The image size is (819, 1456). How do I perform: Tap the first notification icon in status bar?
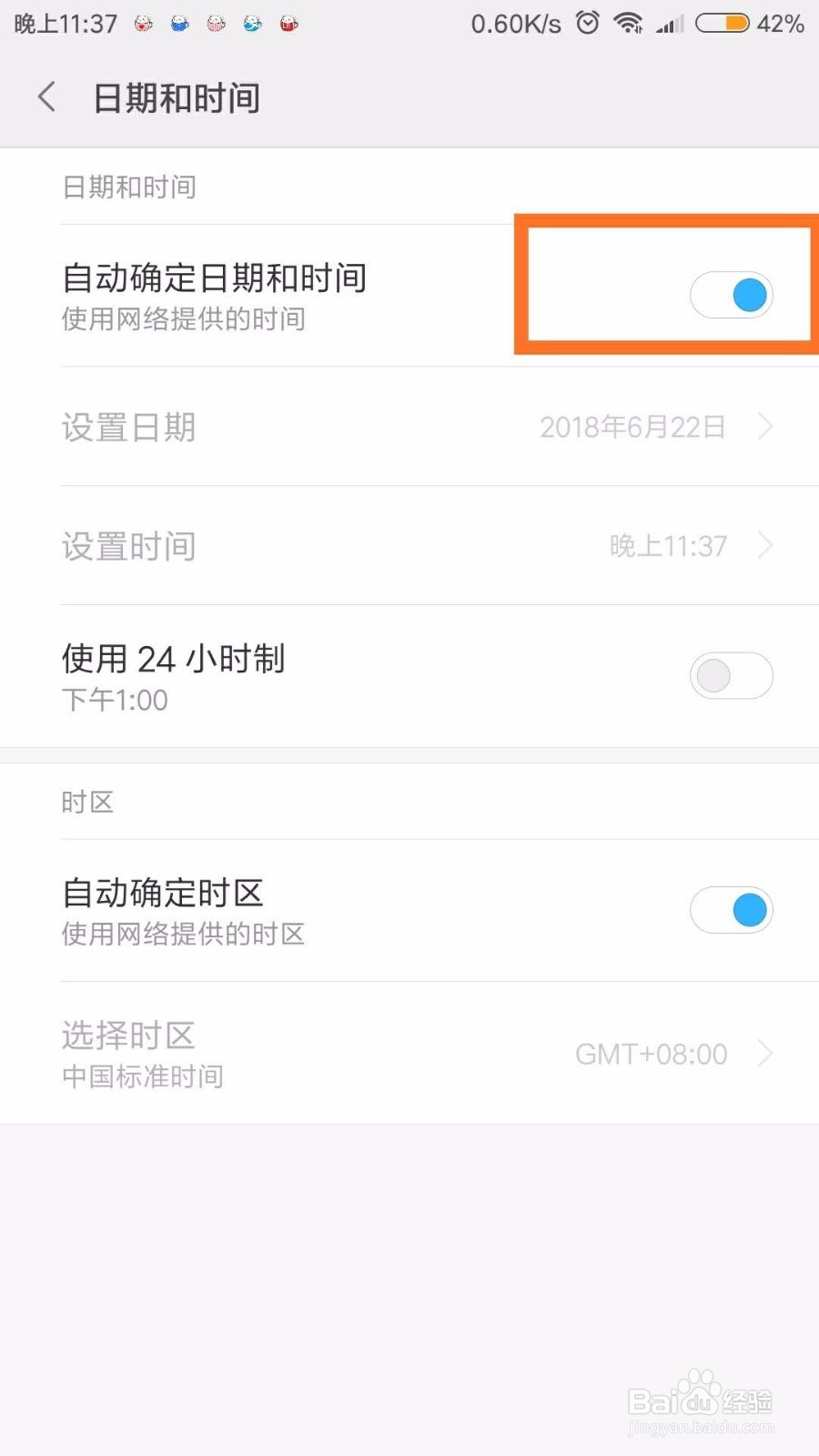(x=143, y=23)
